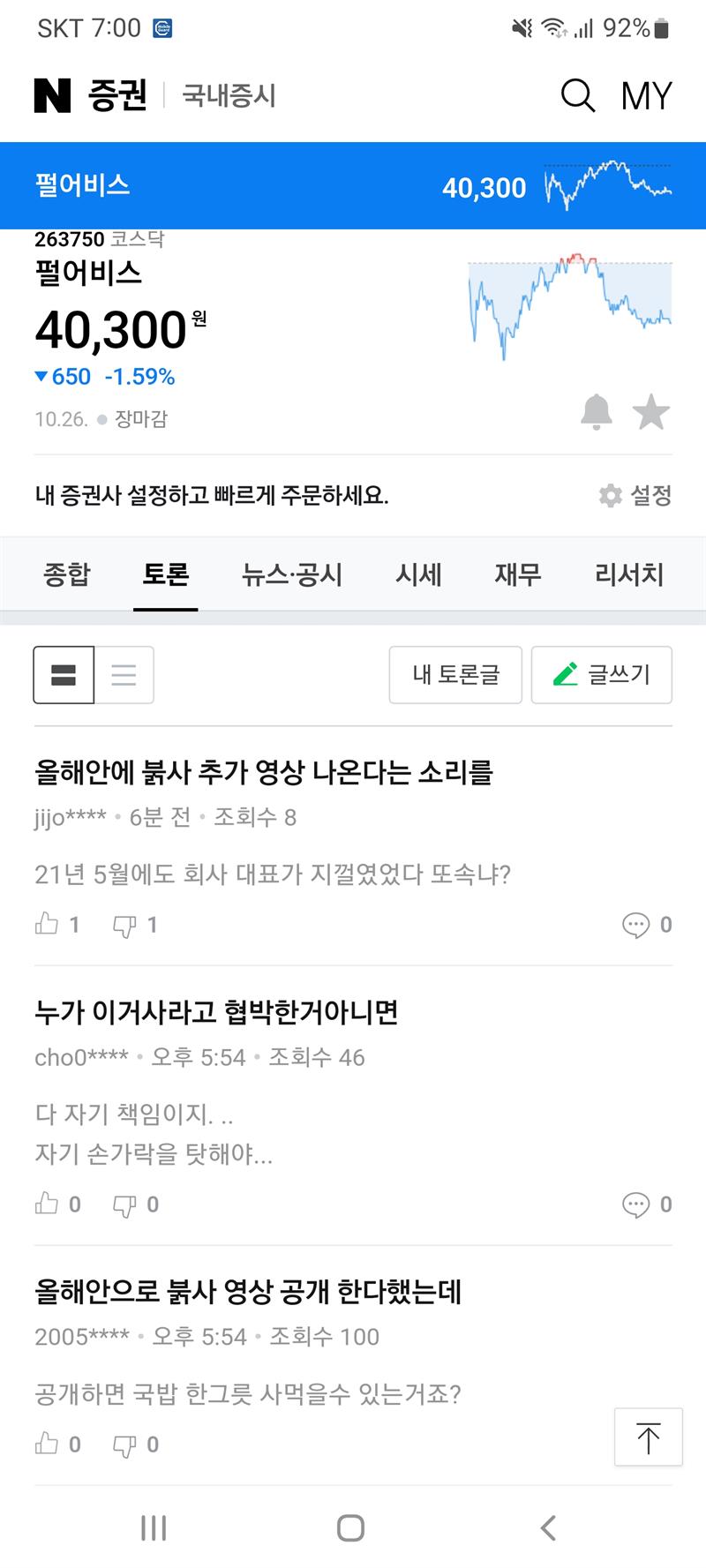Screen dimensions: 706x1568
Task: Jump to top with the arrow button
Action: [x=648, y=1437]
